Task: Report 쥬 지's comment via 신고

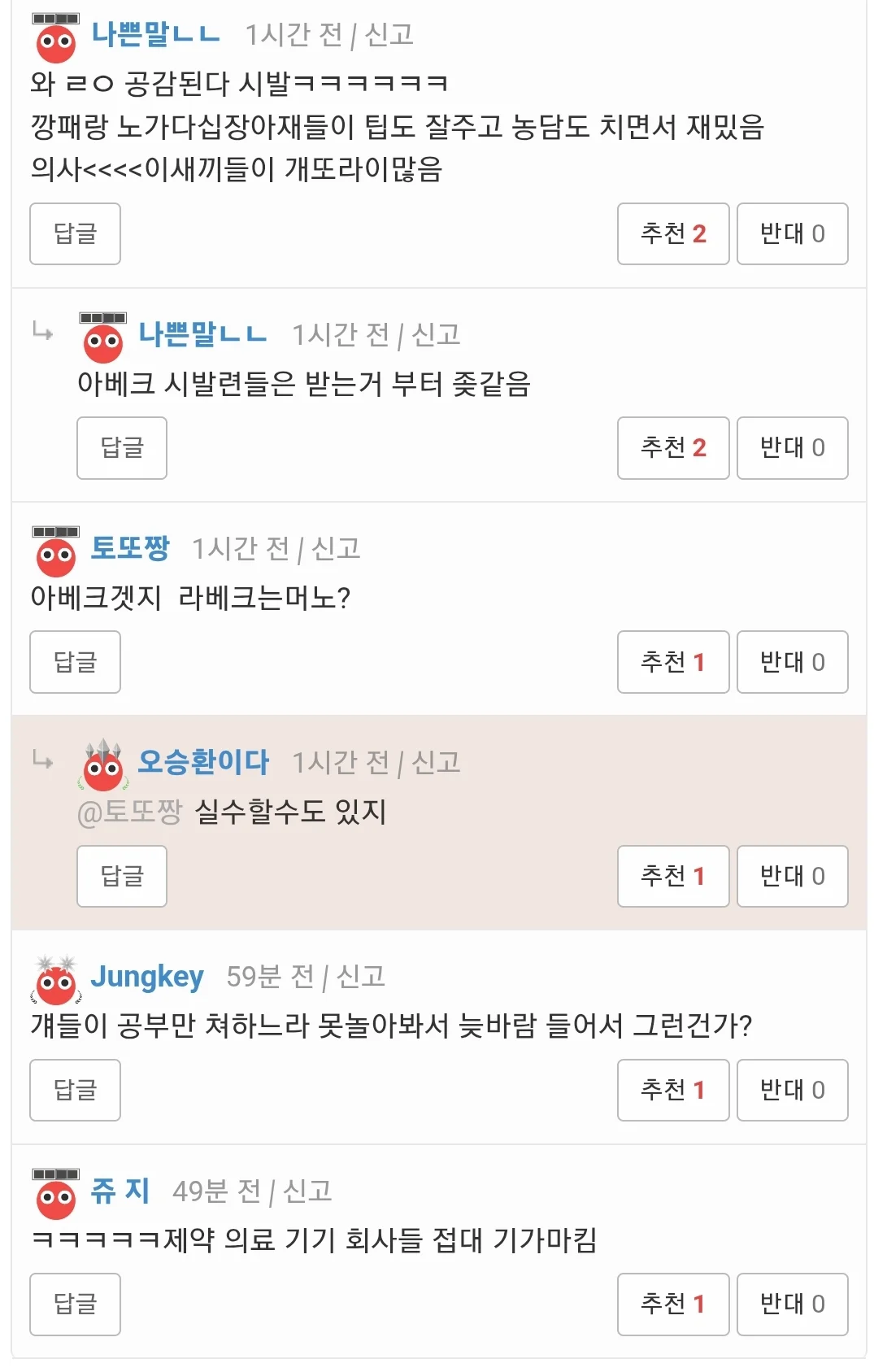Action: [307, 1191]
